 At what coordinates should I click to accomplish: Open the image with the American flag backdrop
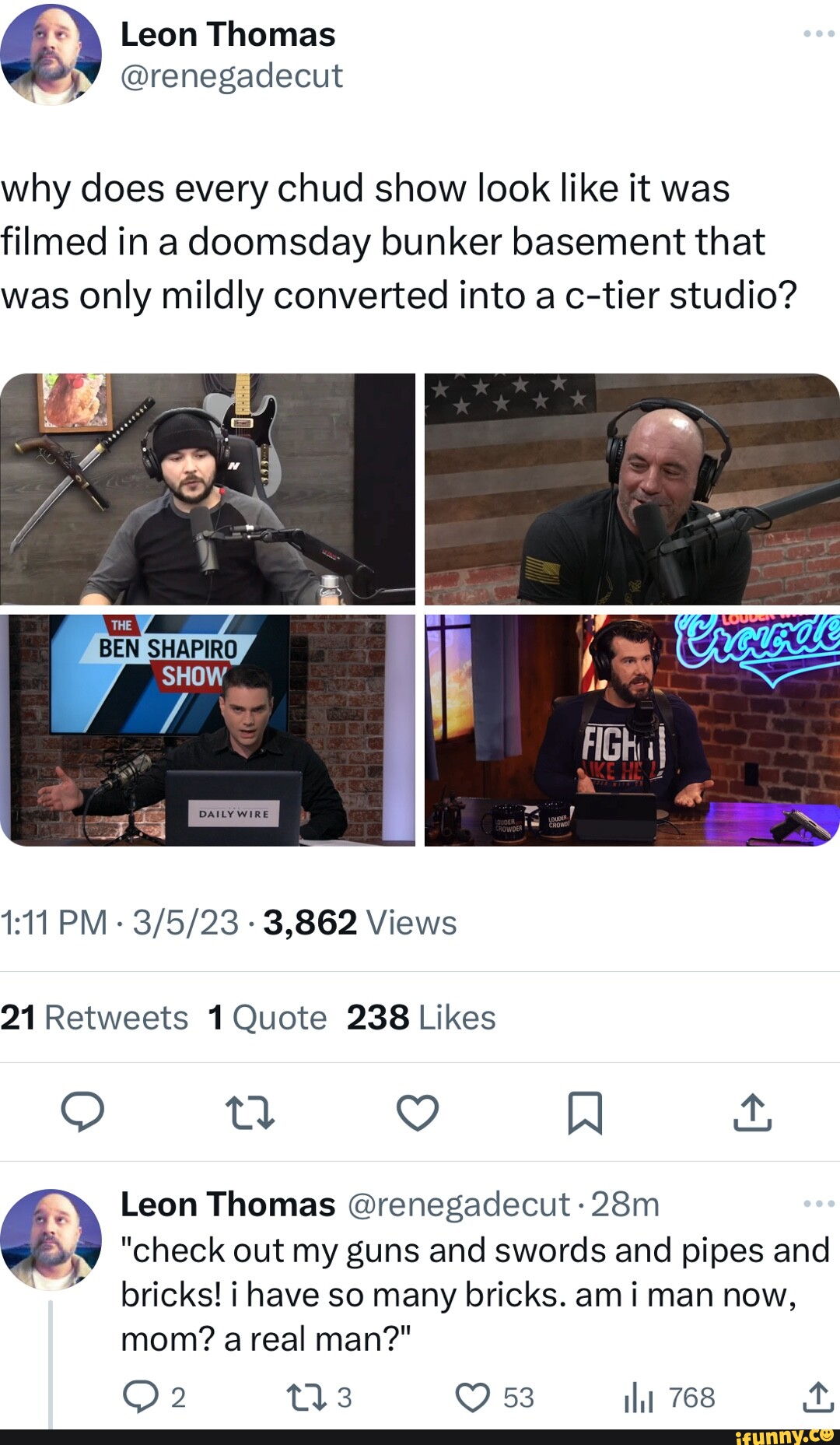[x=632, y=489]
